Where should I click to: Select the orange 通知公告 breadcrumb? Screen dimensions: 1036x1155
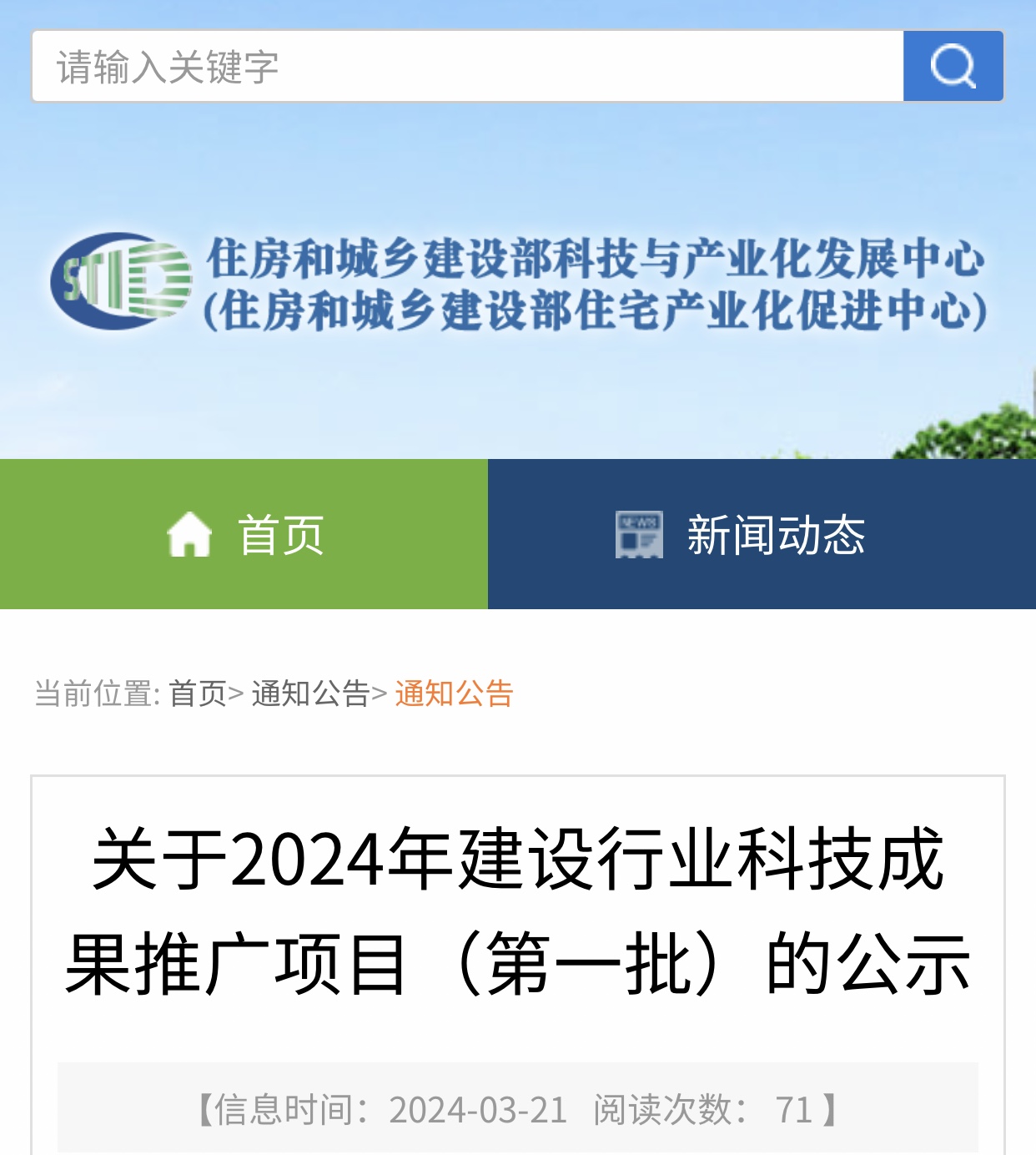click(454, 694)
